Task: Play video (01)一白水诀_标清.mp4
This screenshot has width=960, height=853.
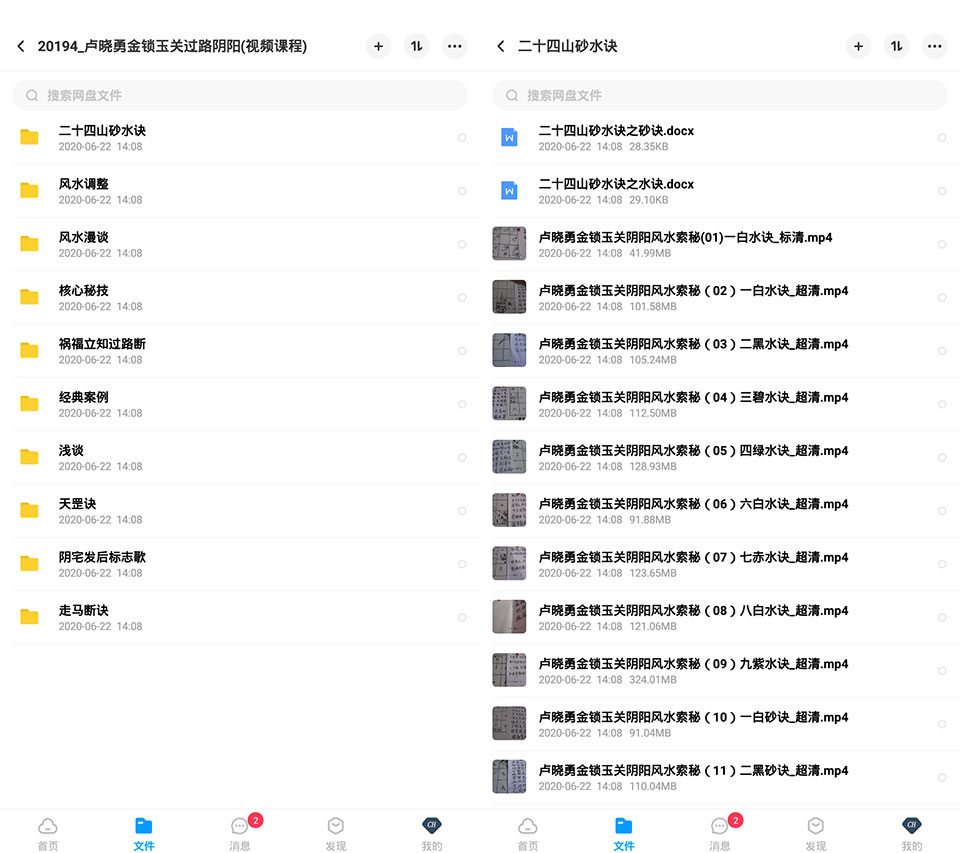Action: click(720, 244)
